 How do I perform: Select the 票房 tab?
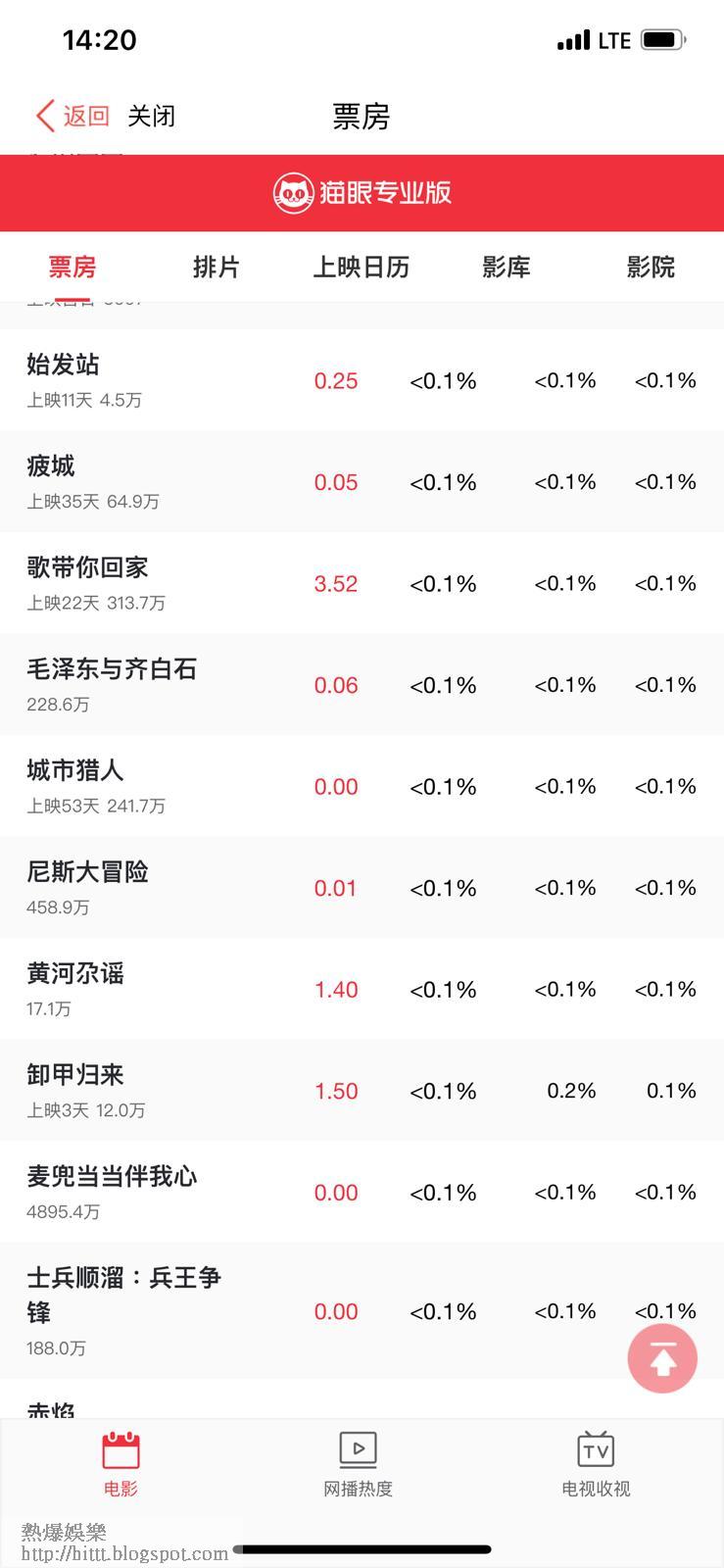point(72,267)
